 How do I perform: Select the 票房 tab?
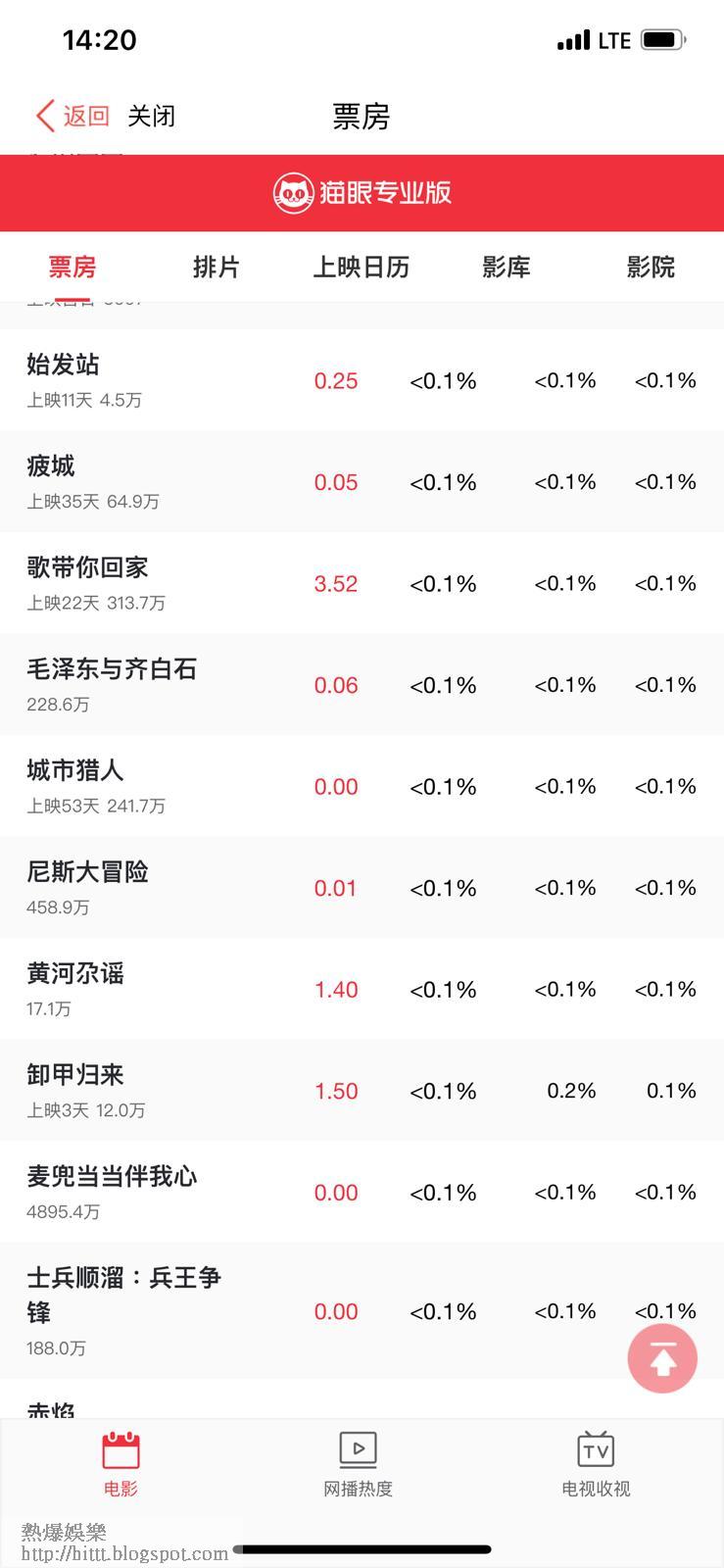point(72,267)
